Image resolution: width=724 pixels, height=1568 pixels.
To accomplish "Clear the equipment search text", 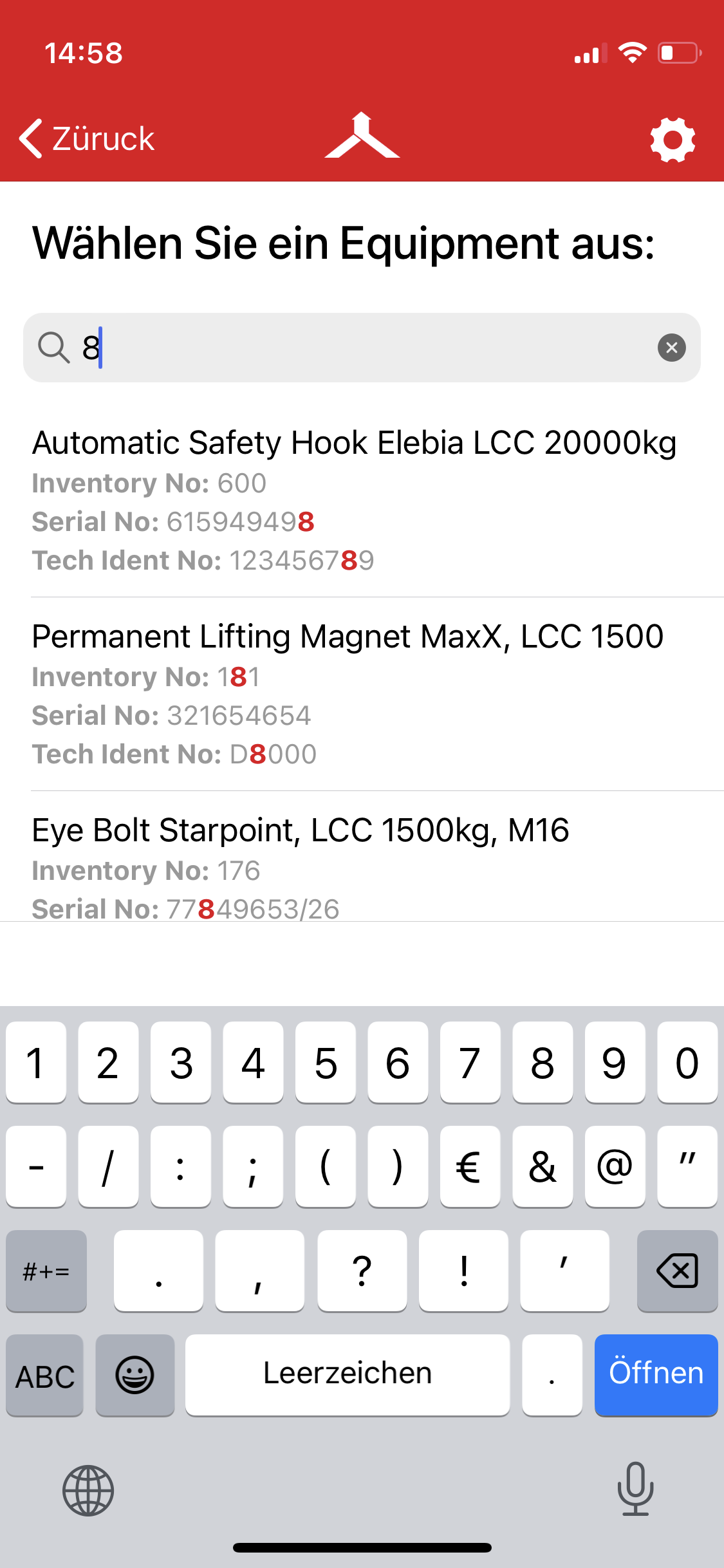I will pyautogui.click(x=671, y=348).
